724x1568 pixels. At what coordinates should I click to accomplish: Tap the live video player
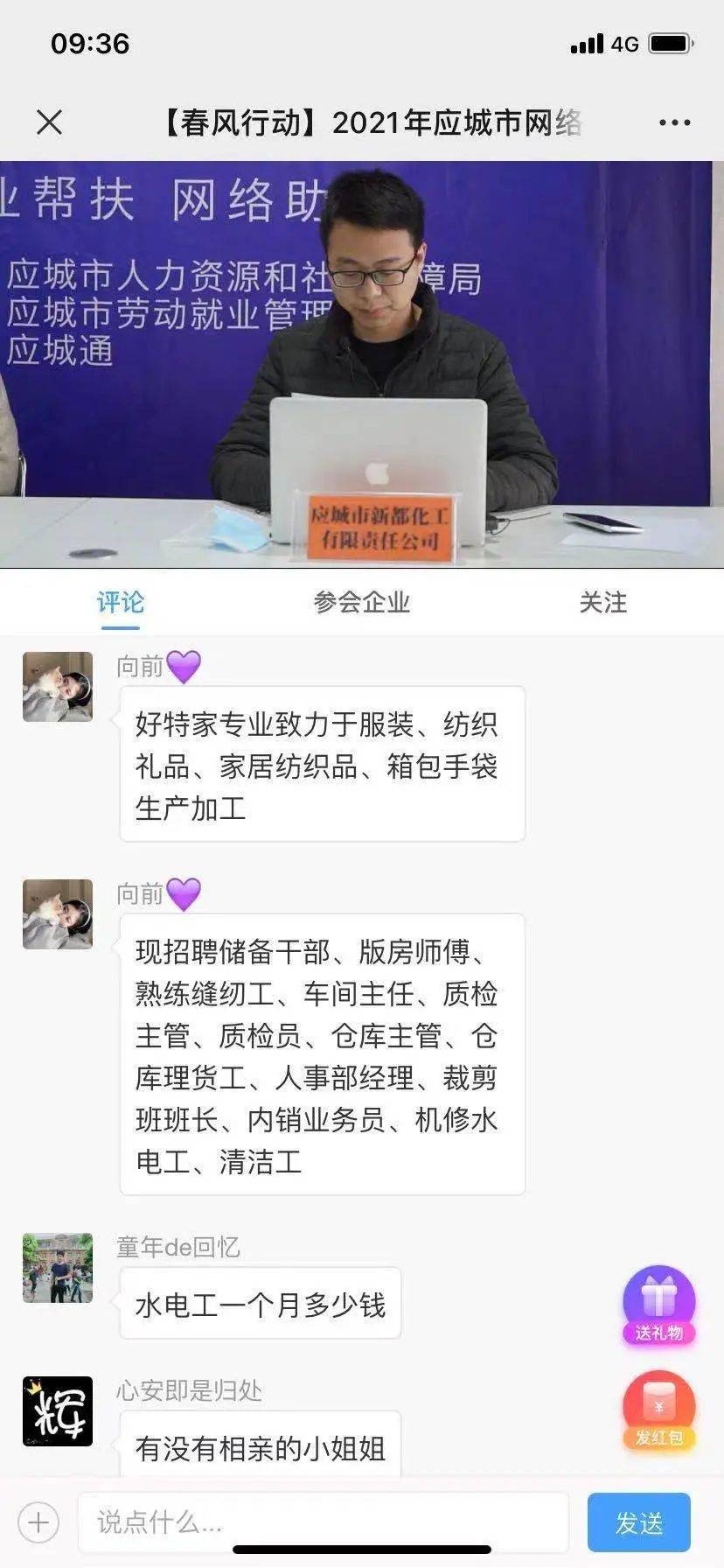coord(362,364)
